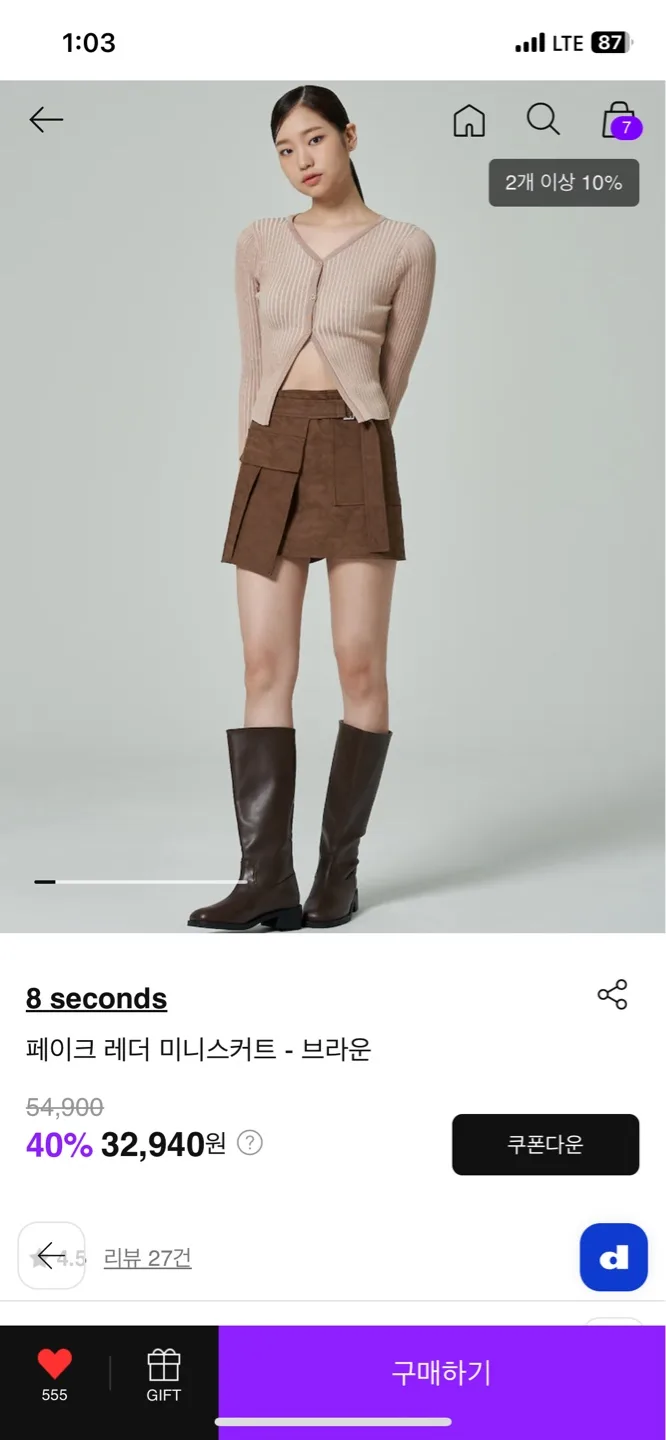Tap the blue floating d button
This screenshot has width=666, height=1440.
coord(613,1257)
